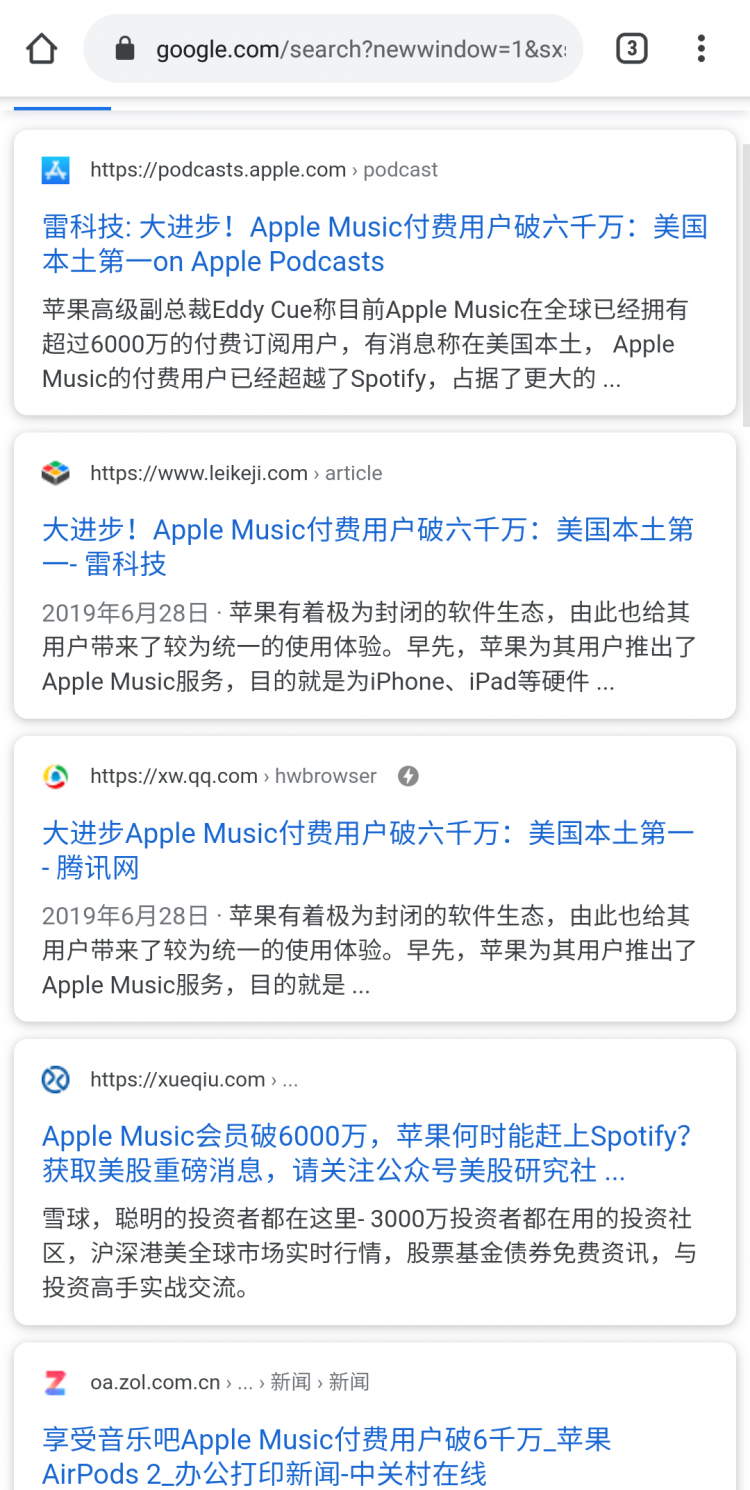750x1490 pixels.
Task: Open the 腾讯网 xw.qq.com result
Action: 368,850
